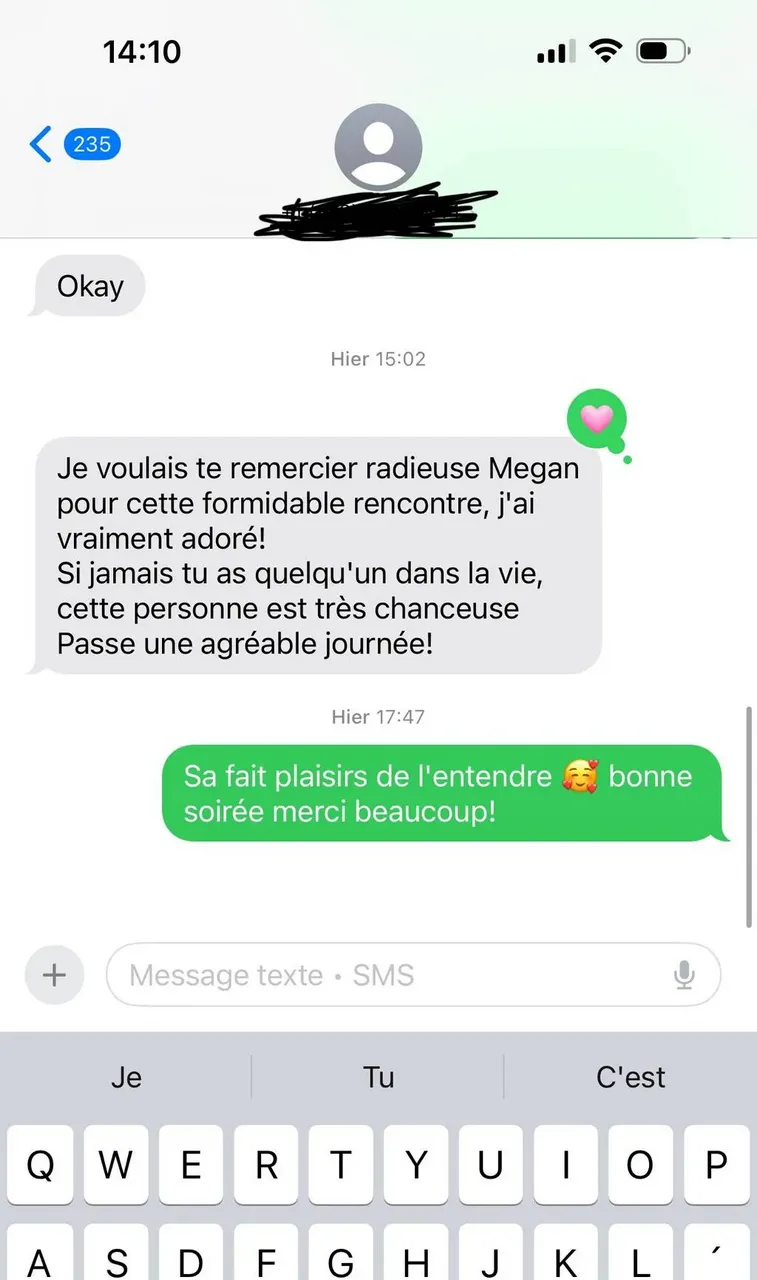Go back to the messages list

pos(73,144)
